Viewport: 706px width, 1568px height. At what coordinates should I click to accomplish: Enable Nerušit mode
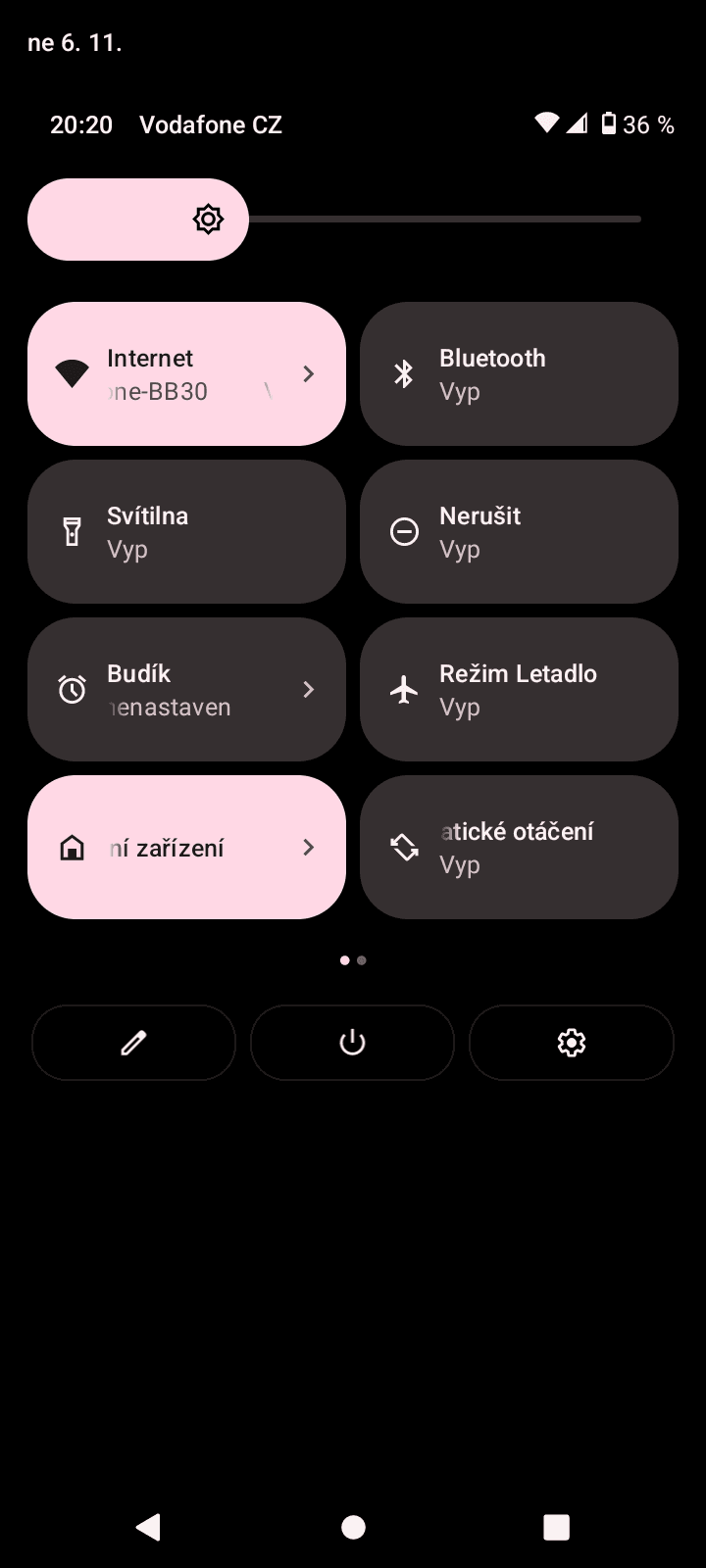[519, 531]
